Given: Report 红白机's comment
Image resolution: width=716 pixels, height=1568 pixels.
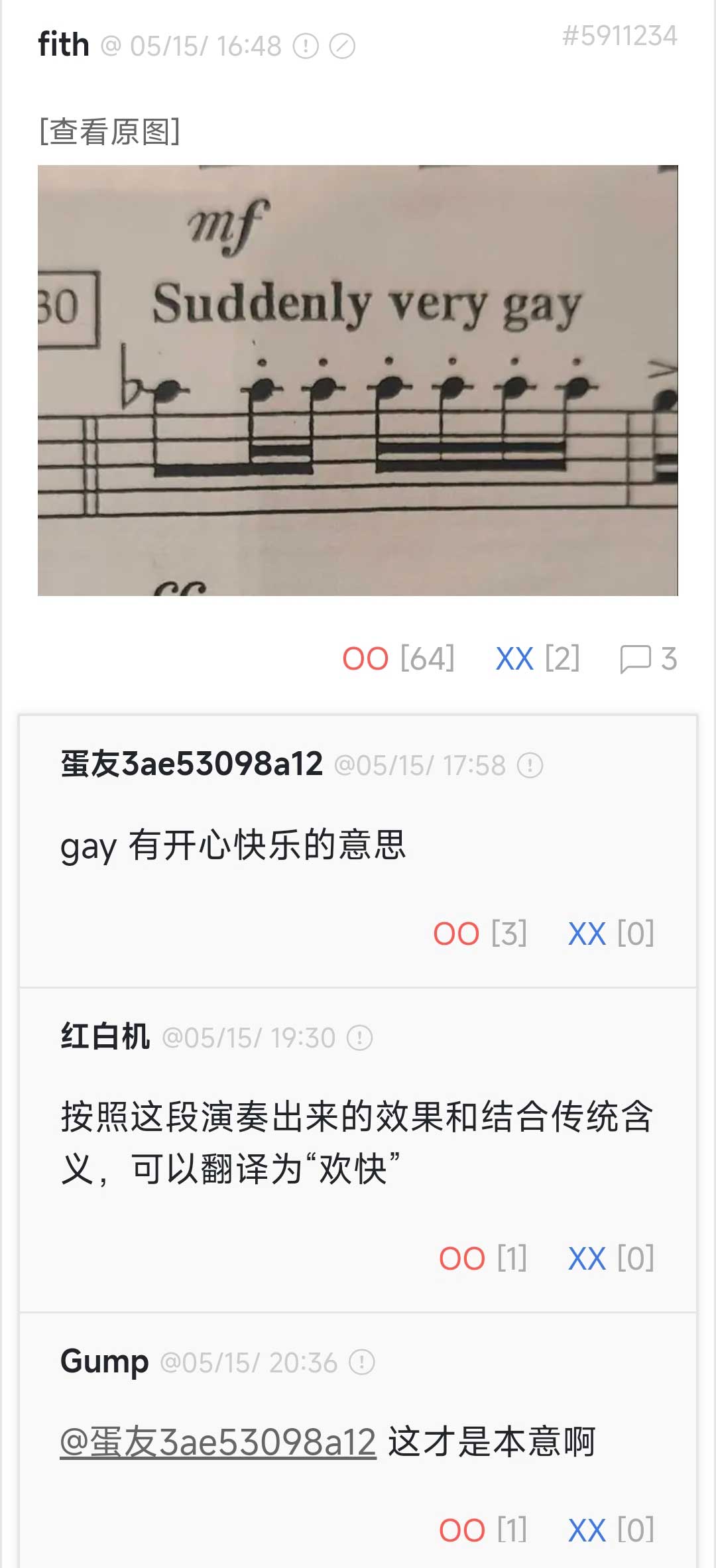Looking at the screenshot, I should [360, 1038].
